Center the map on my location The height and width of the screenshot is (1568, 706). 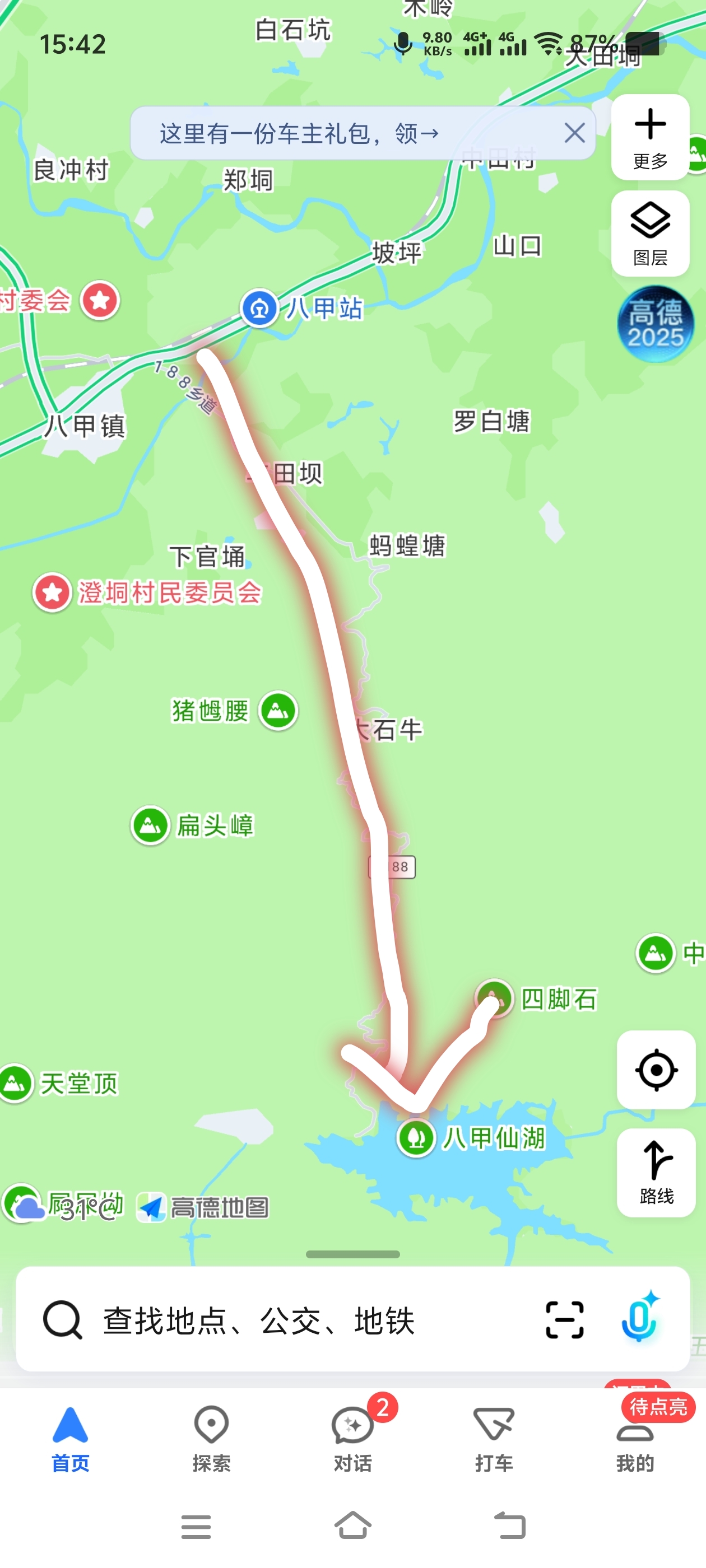click(x=656, y=1070)
